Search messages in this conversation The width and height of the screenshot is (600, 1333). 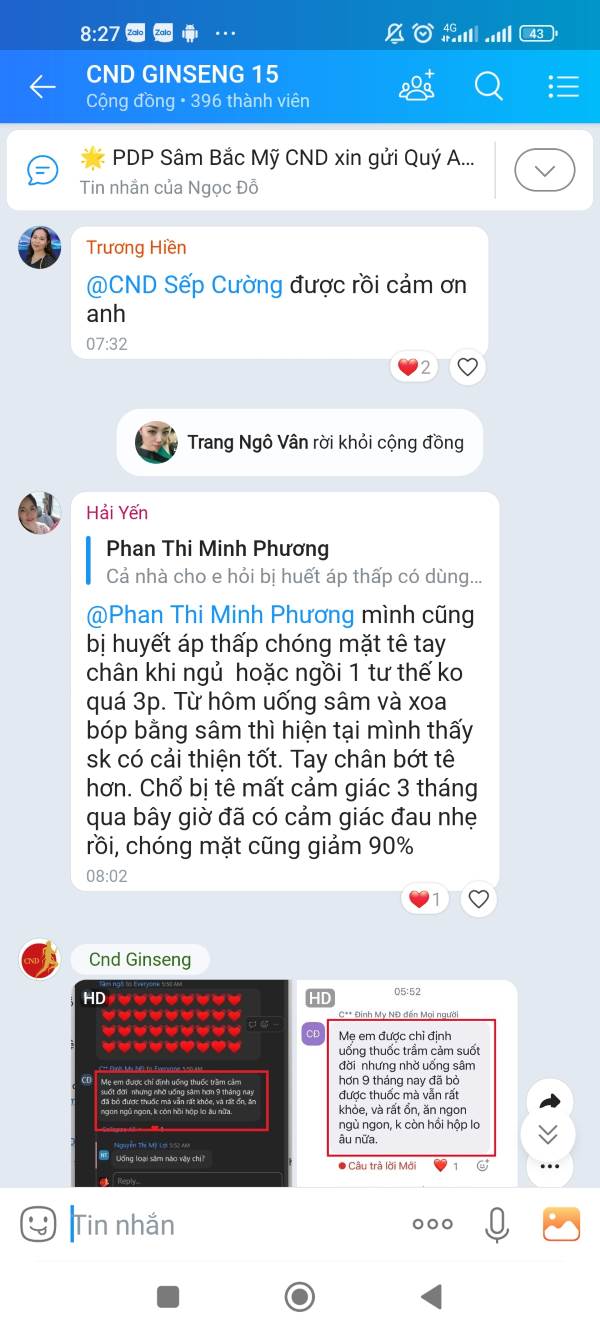(488, 87)
